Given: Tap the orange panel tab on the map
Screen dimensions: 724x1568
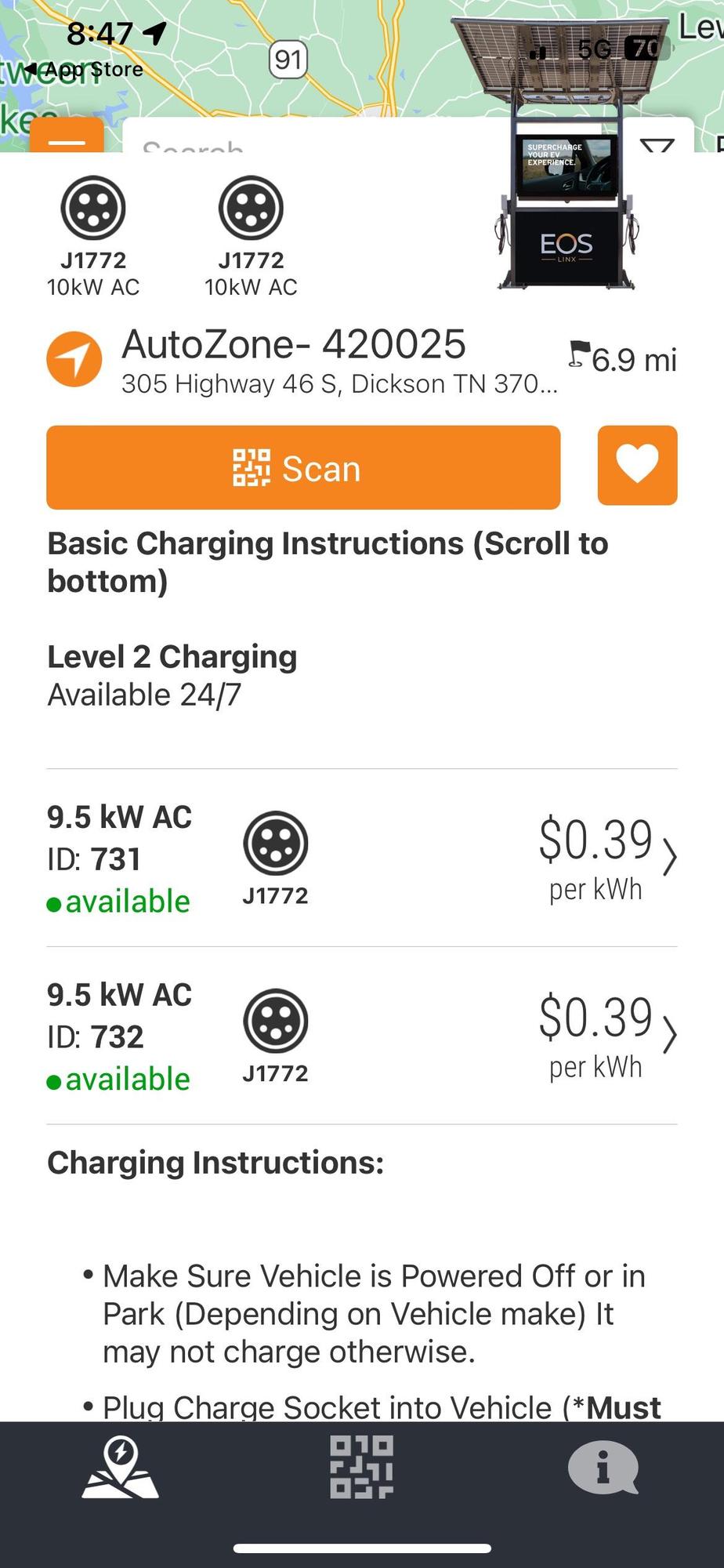Looking at the screenshot, I should click(x=67, y=141).
